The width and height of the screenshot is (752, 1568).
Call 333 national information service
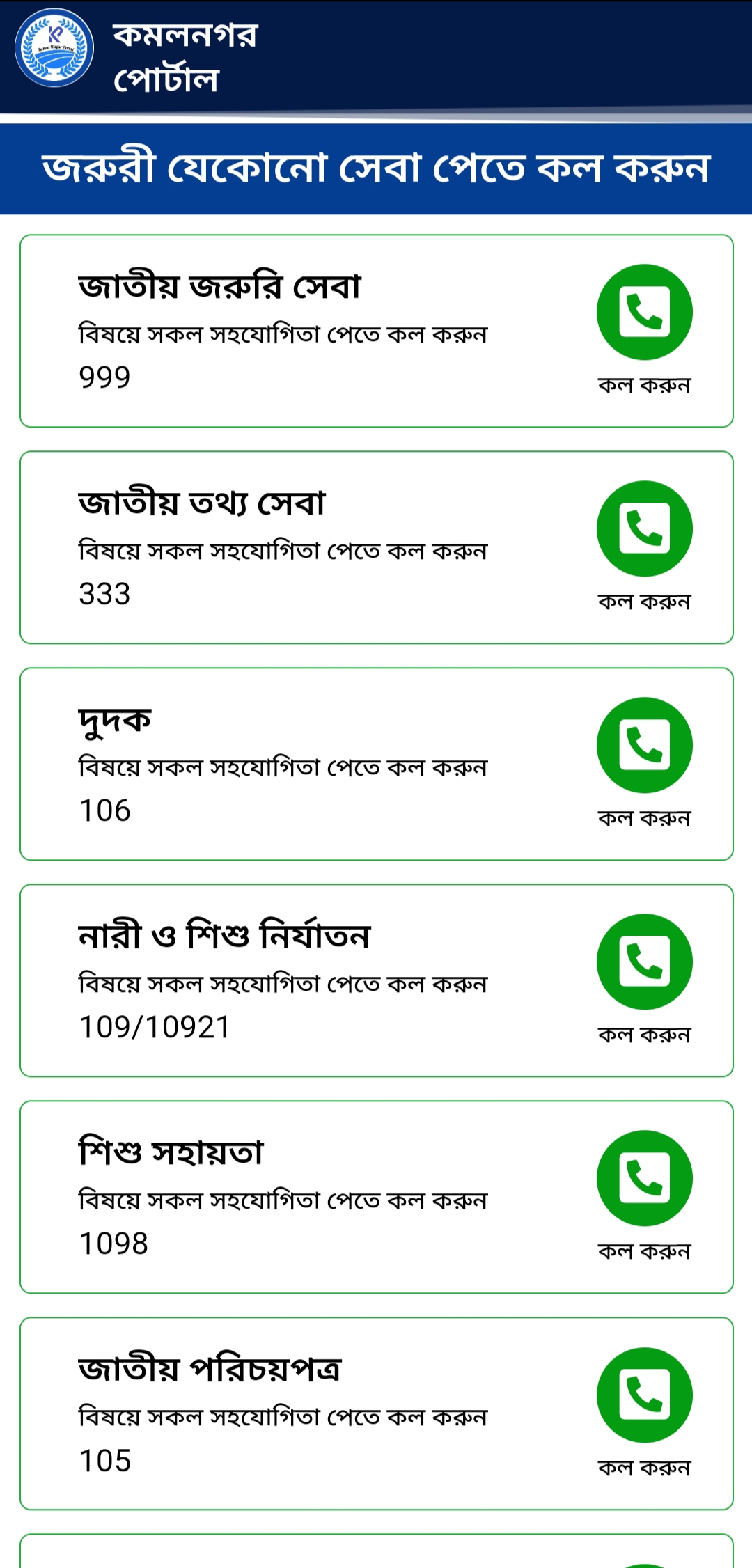click(x=644, y=528)
